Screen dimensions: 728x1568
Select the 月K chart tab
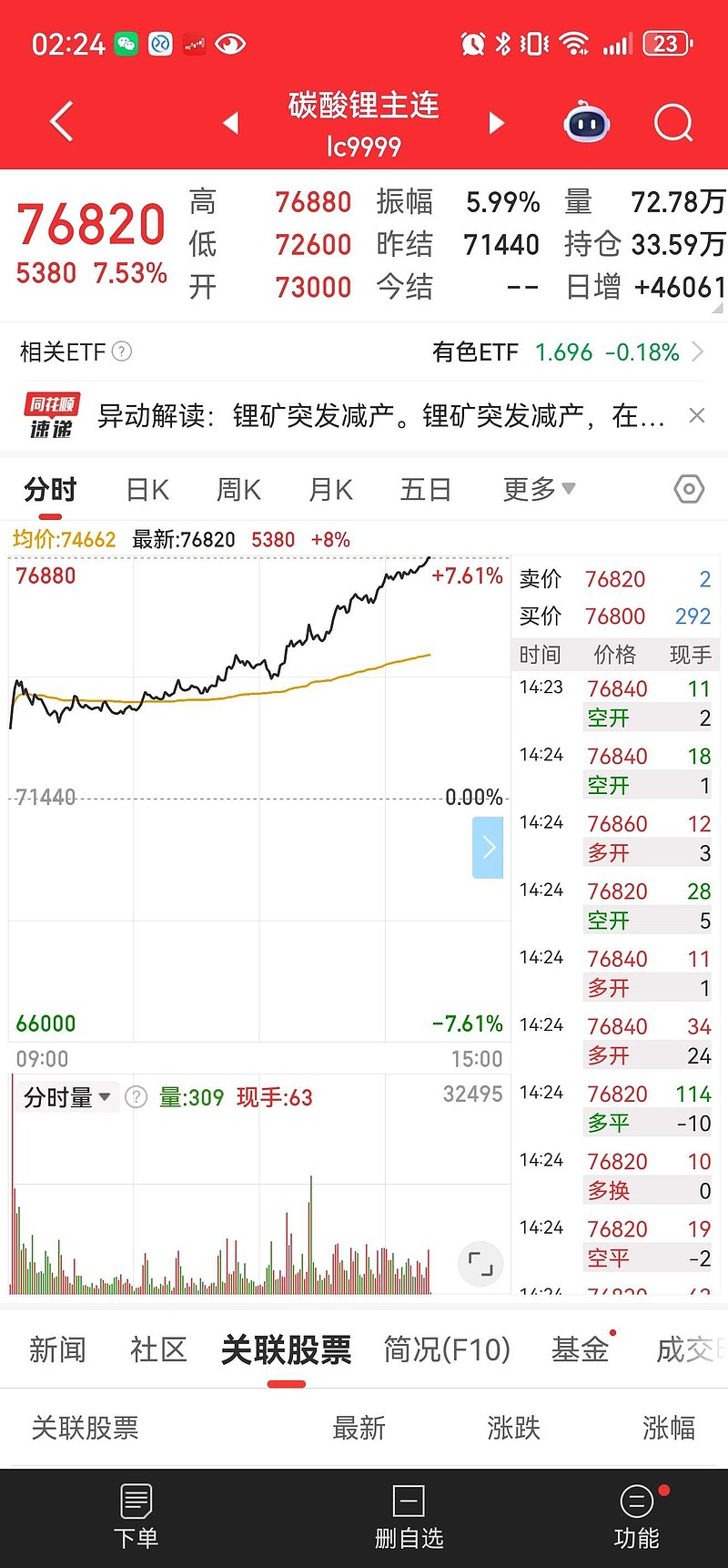(x=330, y=490)
